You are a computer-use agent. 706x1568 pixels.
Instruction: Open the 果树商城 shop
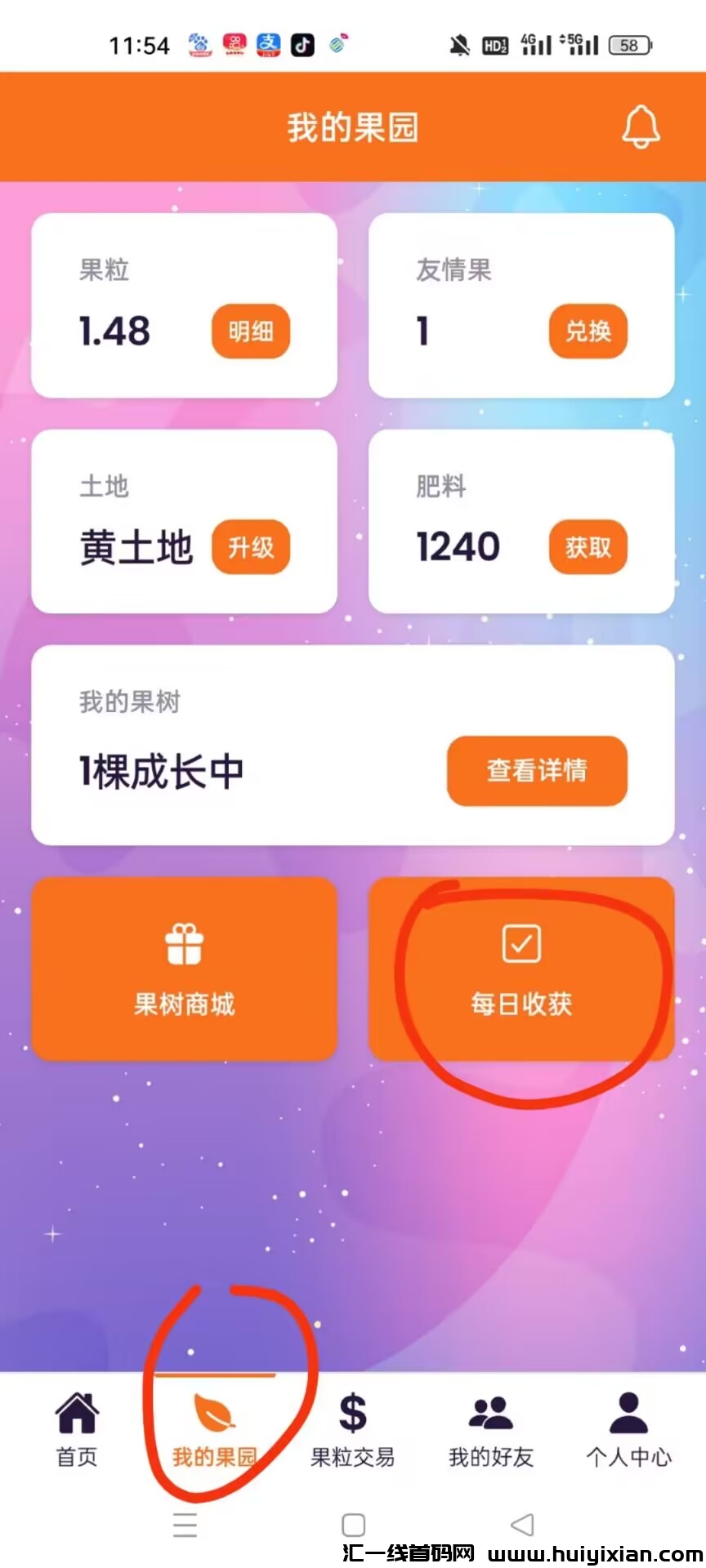(x=184, y=969)
